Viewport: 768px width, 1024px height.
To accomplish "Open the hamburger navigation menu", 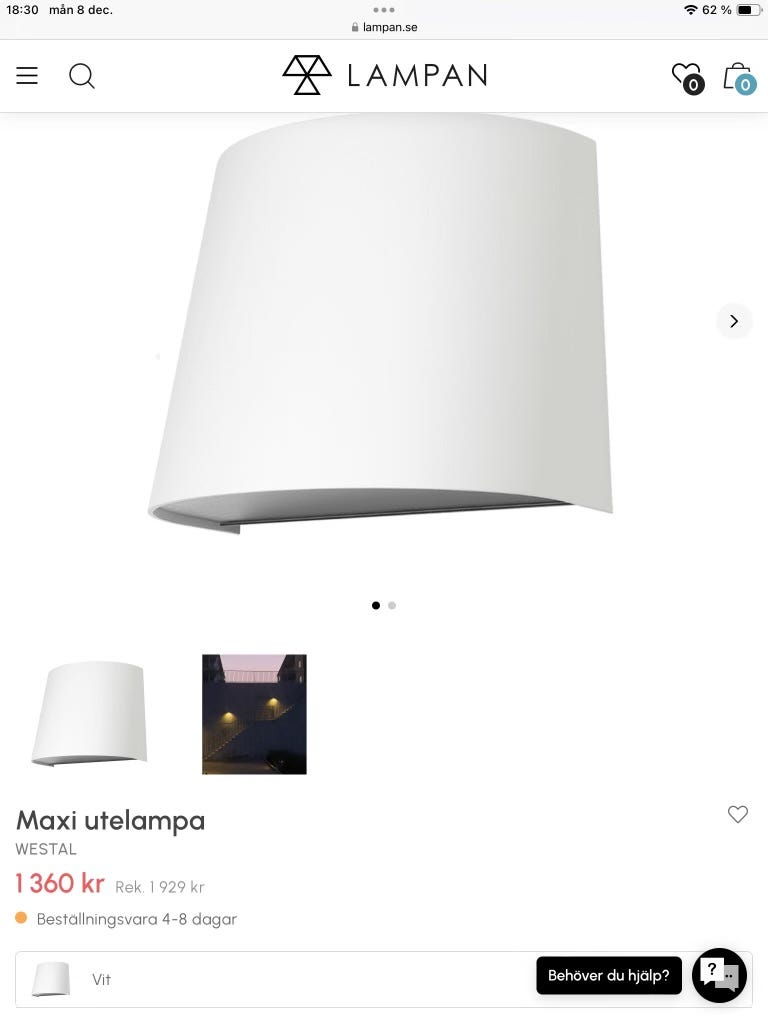I will pos(26,75).
